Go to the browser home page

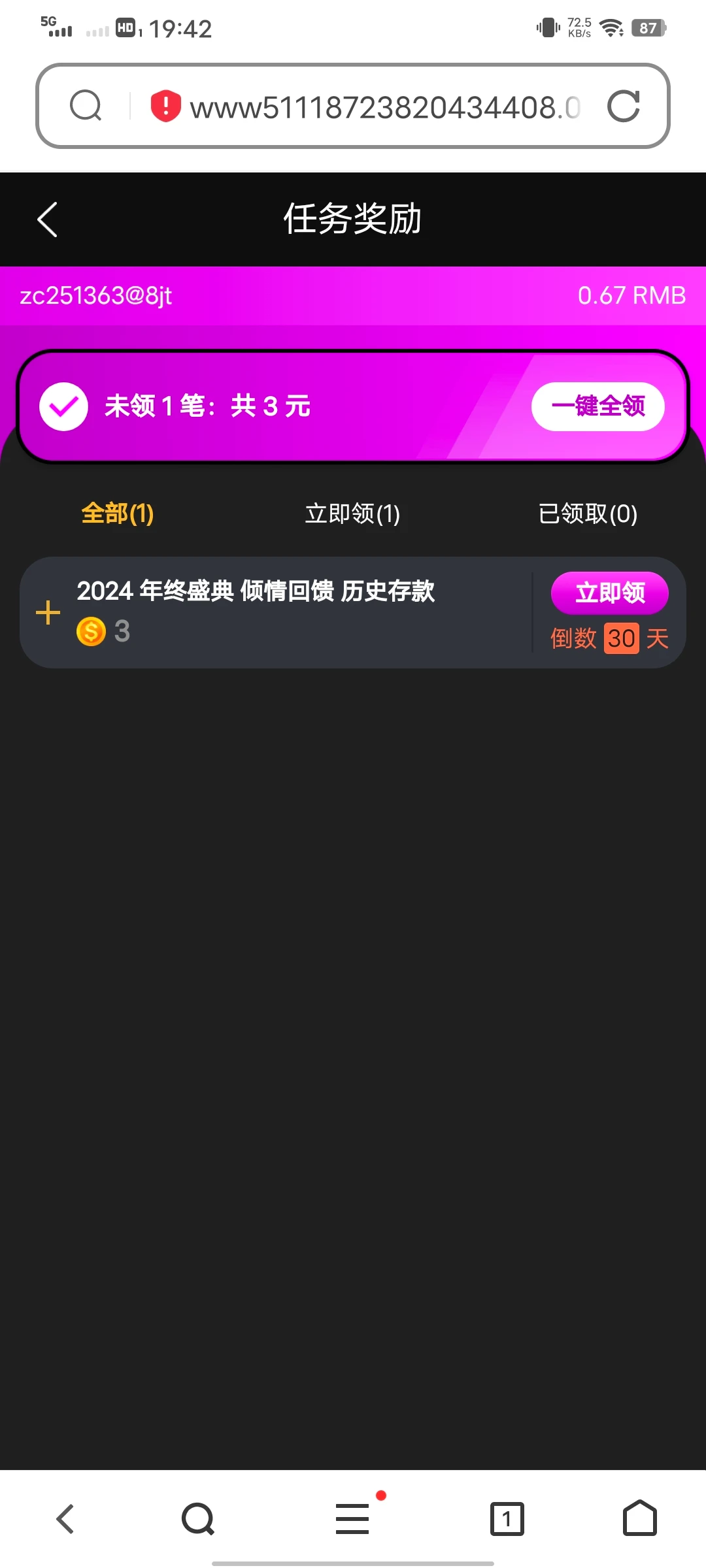point(639,1518)
